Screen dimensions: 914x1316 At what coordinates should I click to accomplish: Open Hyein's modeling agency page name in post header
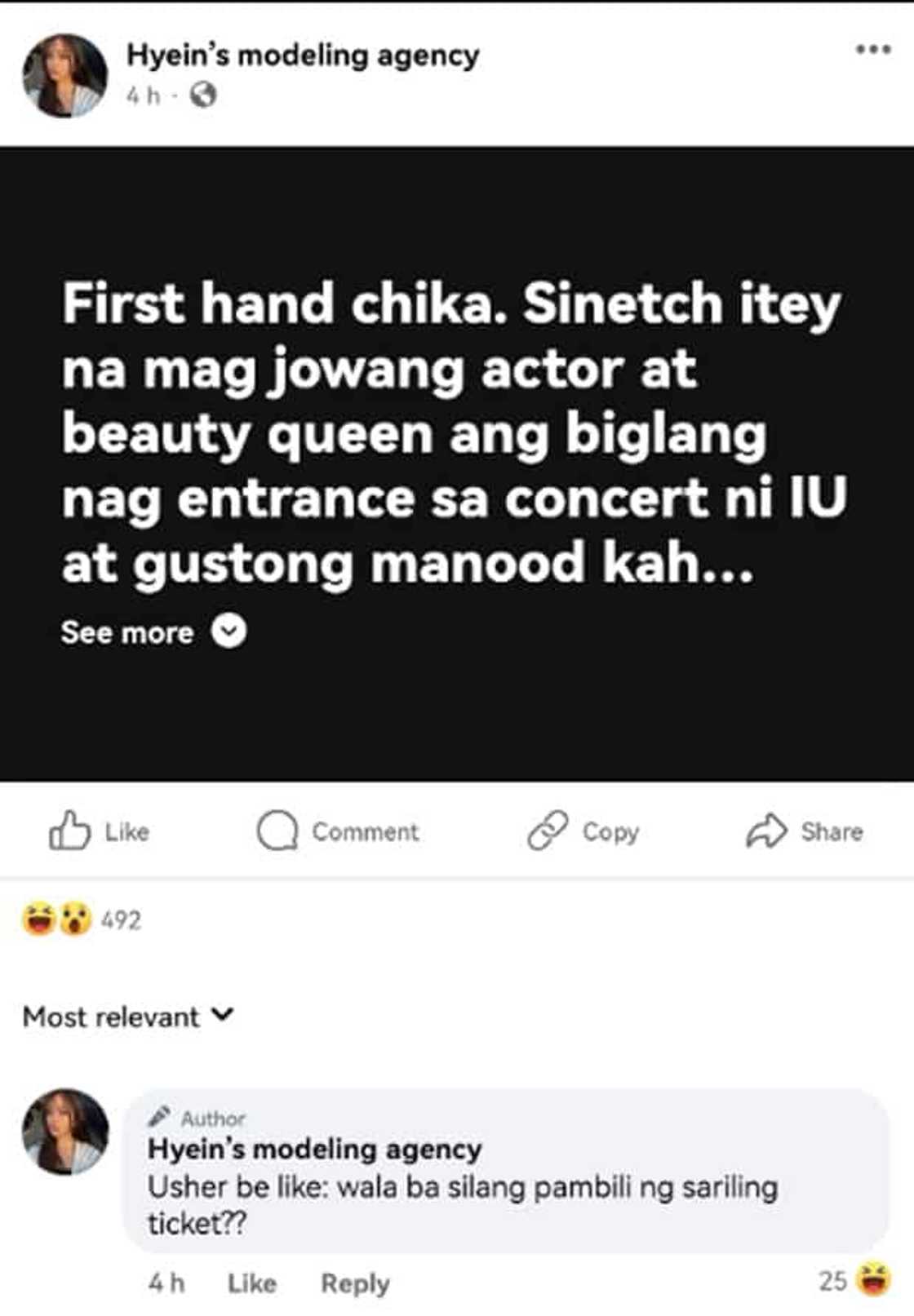click(303, 55)
